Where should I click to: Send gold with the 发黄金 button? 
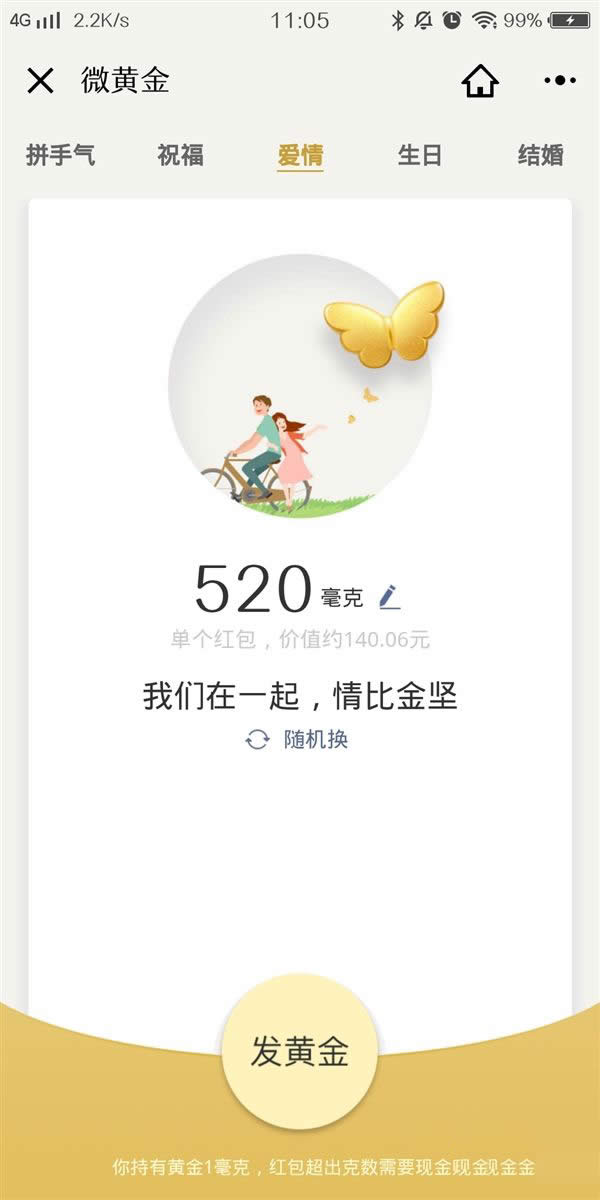coord(300,1052)
